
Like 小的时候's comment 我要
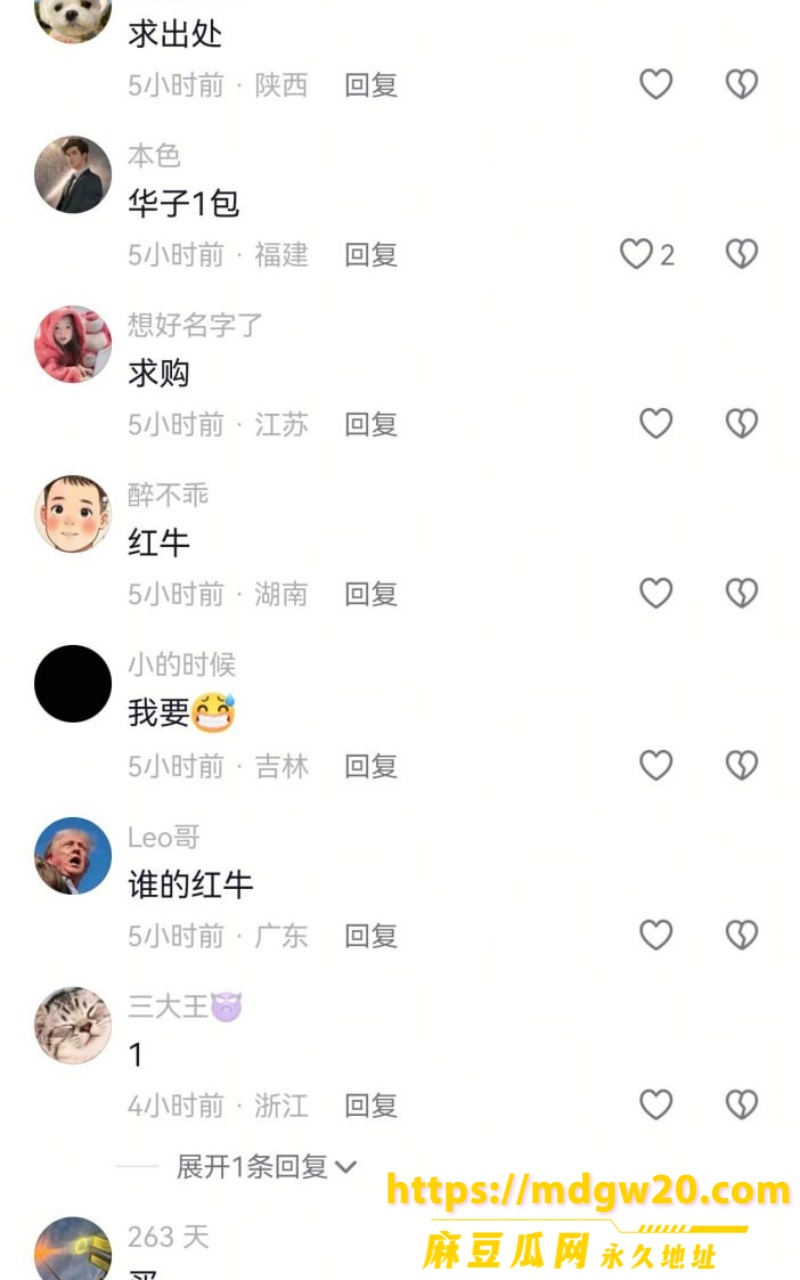point(656,766)
